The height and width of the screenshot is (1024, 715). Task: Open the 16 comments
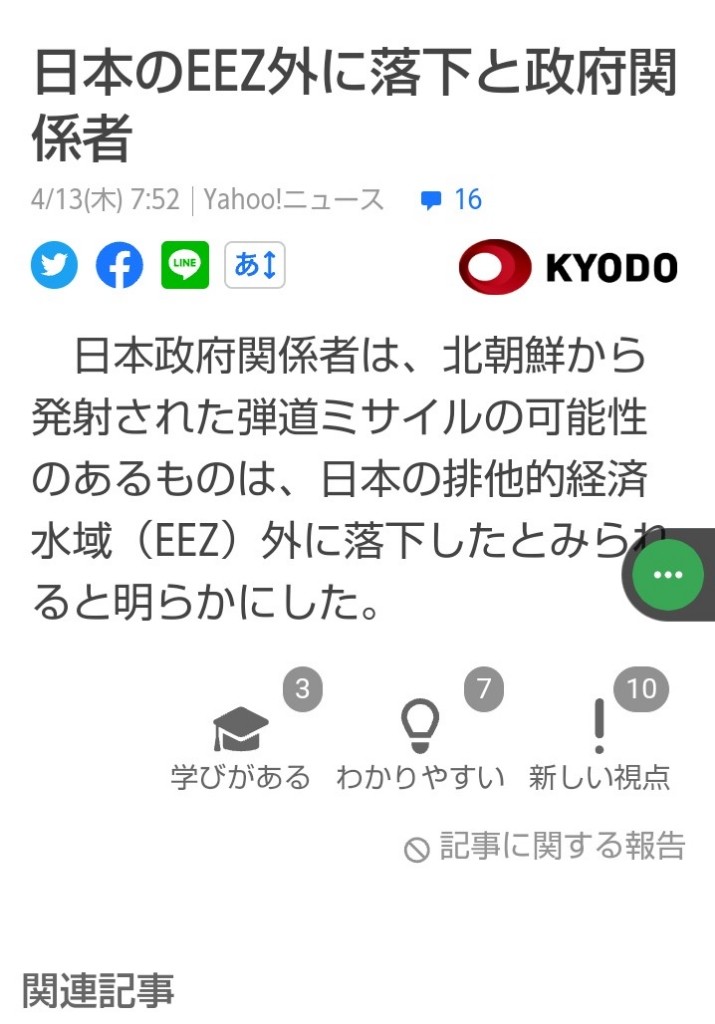(452, 200)
